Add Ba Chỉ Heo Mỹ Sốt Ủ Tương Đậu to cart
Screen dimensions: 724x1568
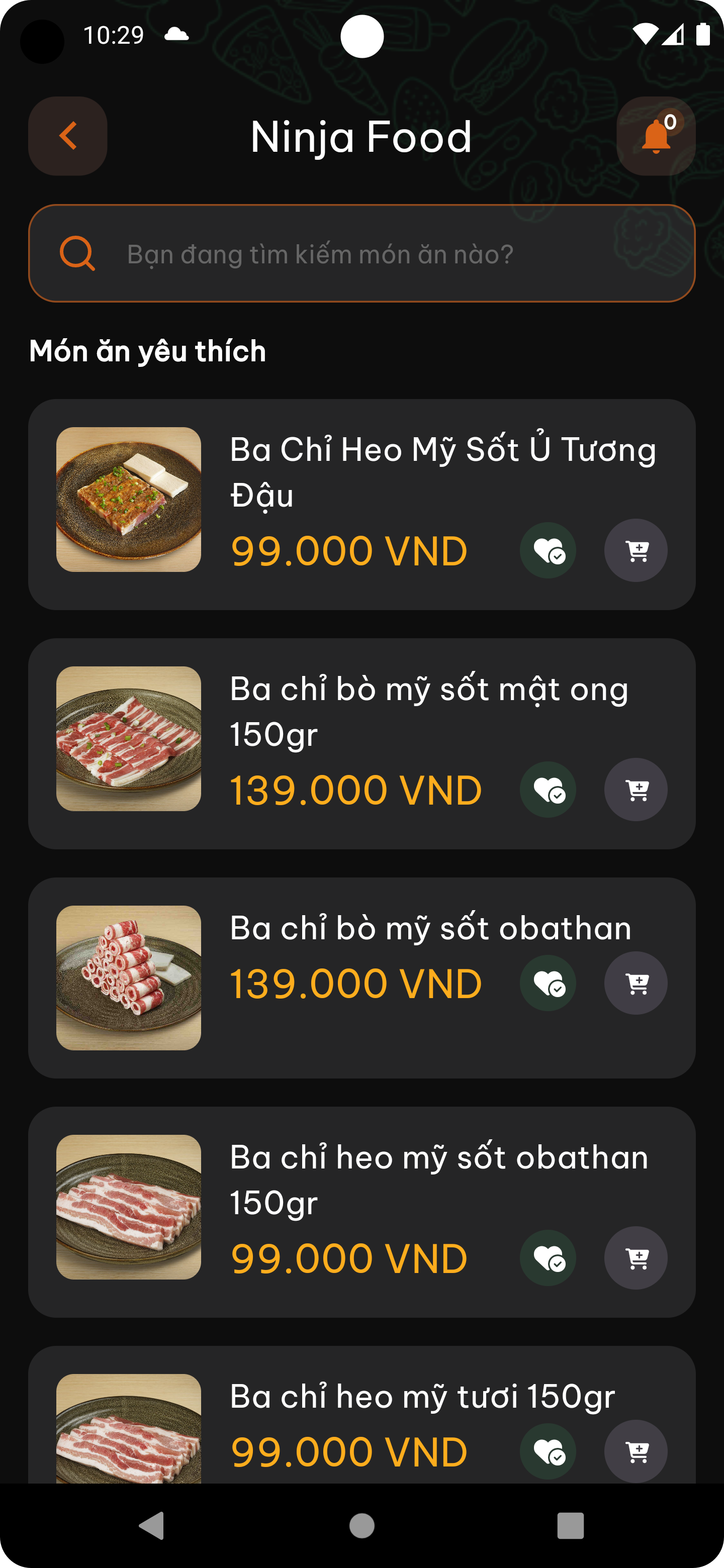click(636, 550)
